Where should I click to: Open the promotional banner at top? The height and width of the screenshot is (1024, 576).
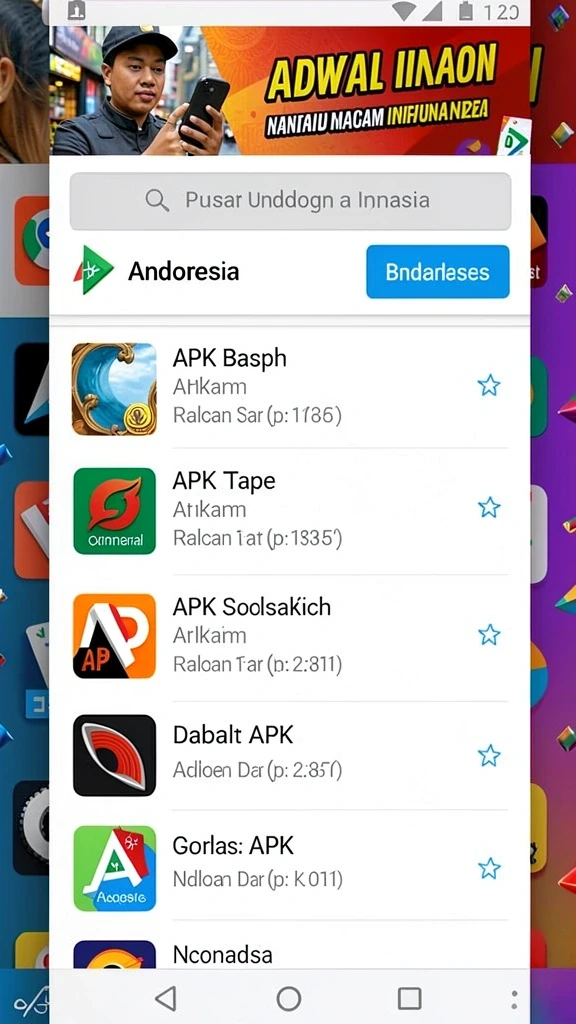pyautogui.click(x=290, y=90)
